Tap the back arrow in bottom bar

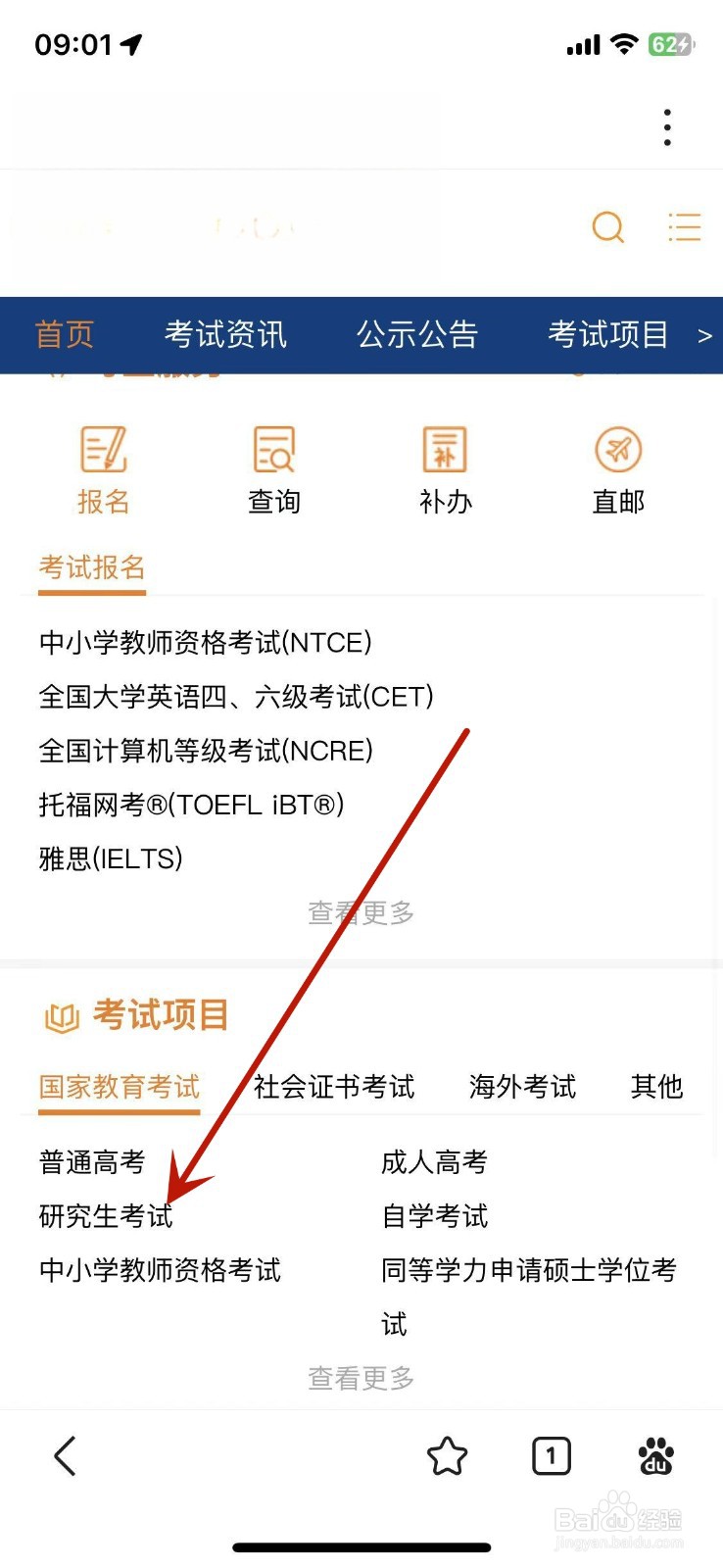pyautogui.click(x=65, y=1457)
